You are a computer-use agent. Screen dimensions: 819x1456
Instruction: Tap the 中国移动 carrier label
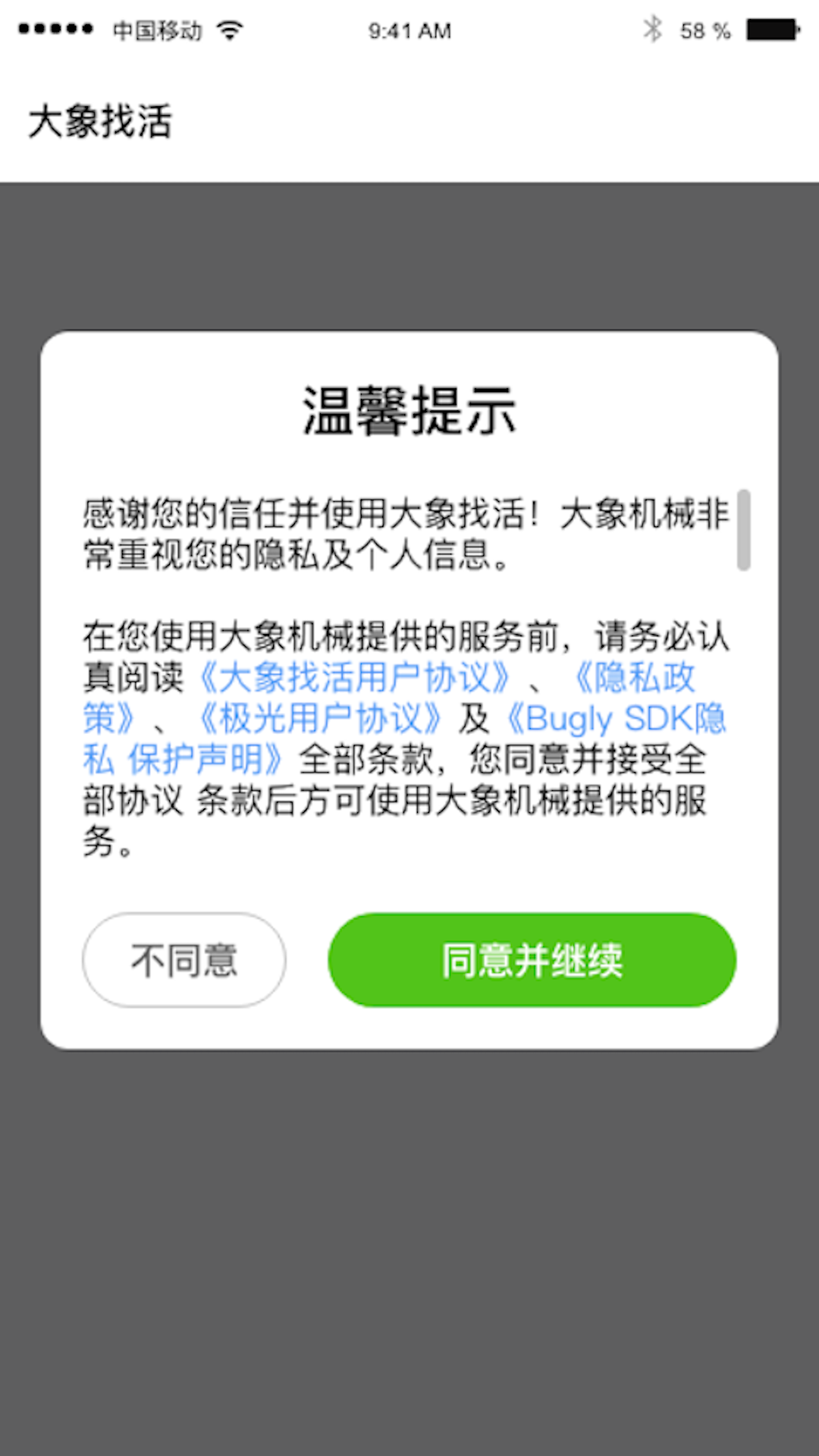click(155, 30)
